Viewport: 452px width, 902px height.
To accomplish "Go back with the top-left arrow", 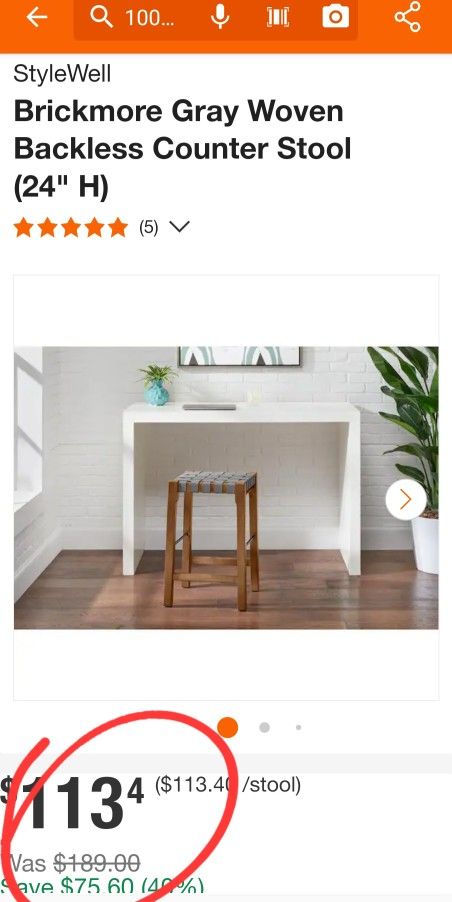I will [37, 18].
